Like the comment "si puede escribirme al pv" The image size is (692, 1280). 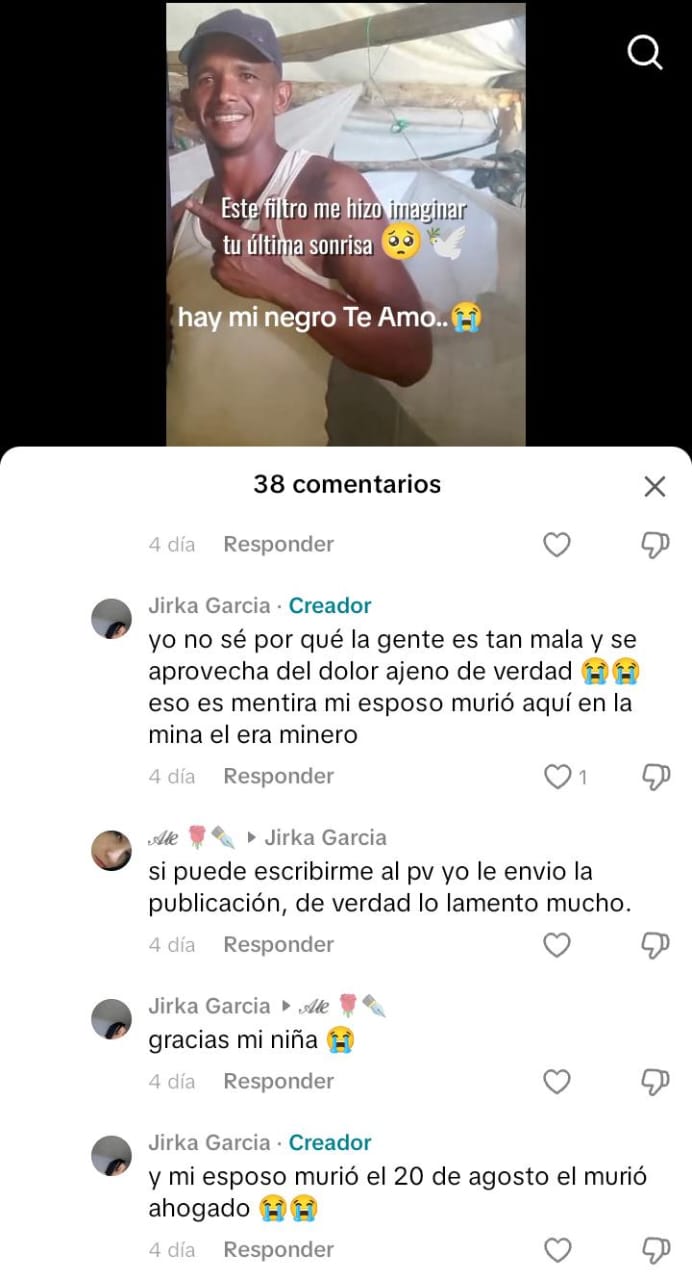point(557,945)
